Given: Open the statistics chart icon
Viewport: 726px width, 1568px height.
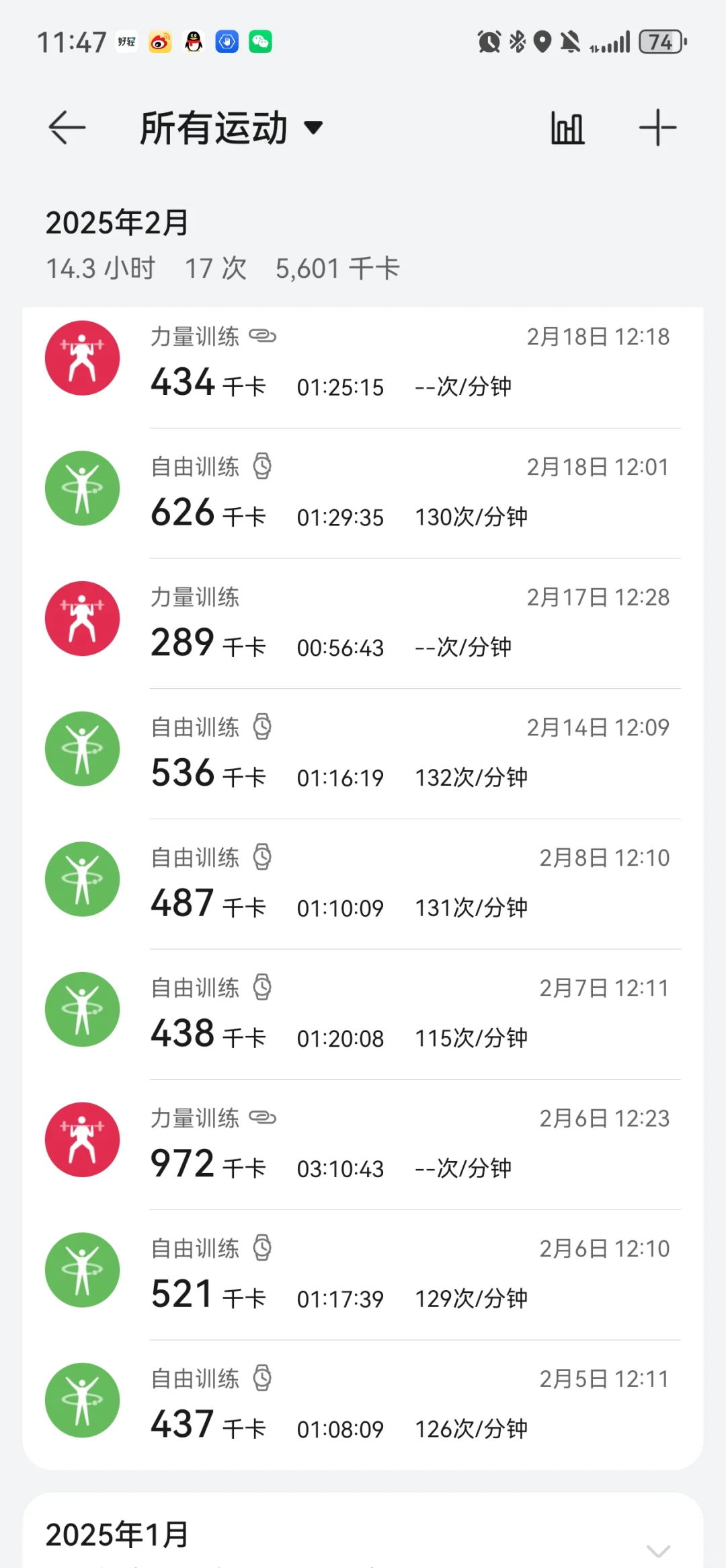Looking at the screenshot, I should coord(567,128).
